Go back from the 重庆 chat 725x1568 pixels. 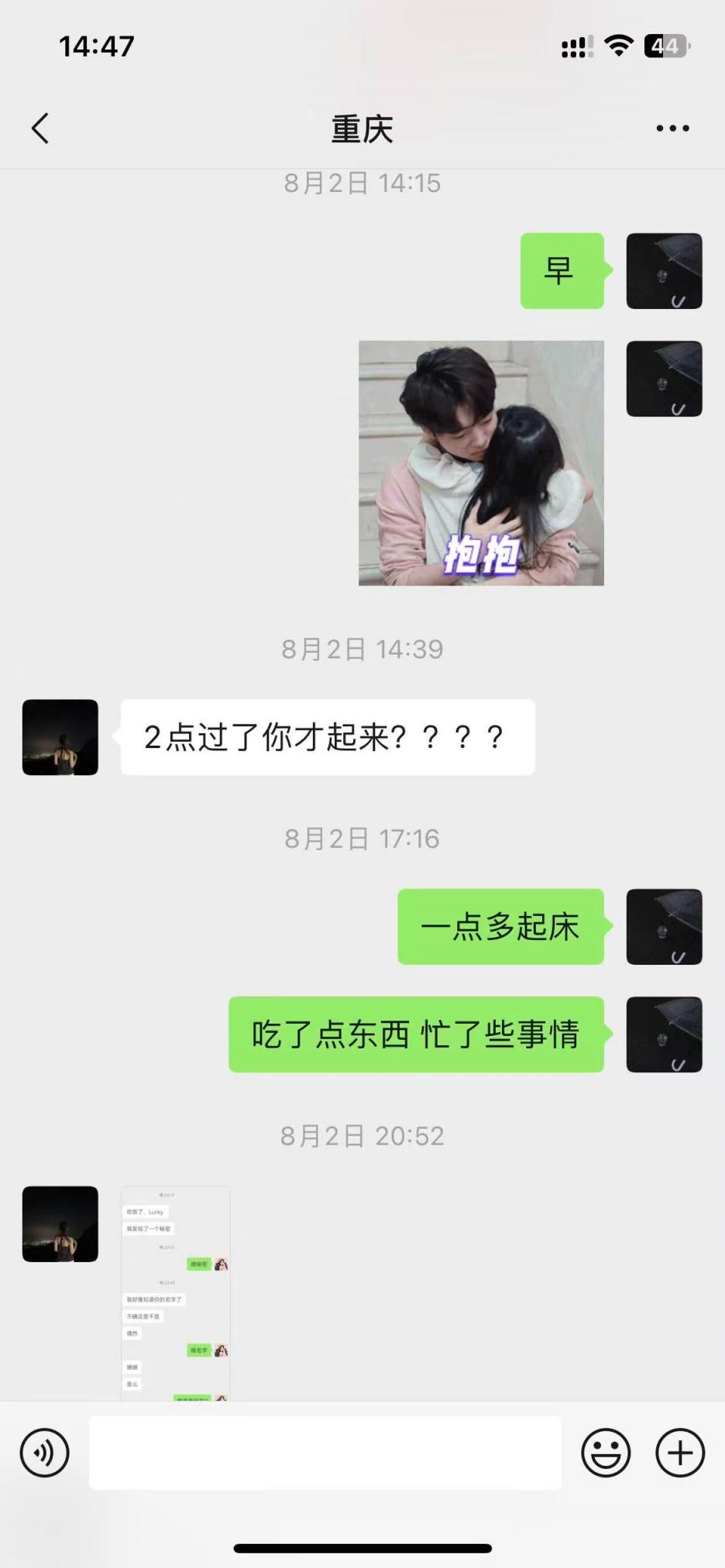pyautogui.click(x=40, y=129)
